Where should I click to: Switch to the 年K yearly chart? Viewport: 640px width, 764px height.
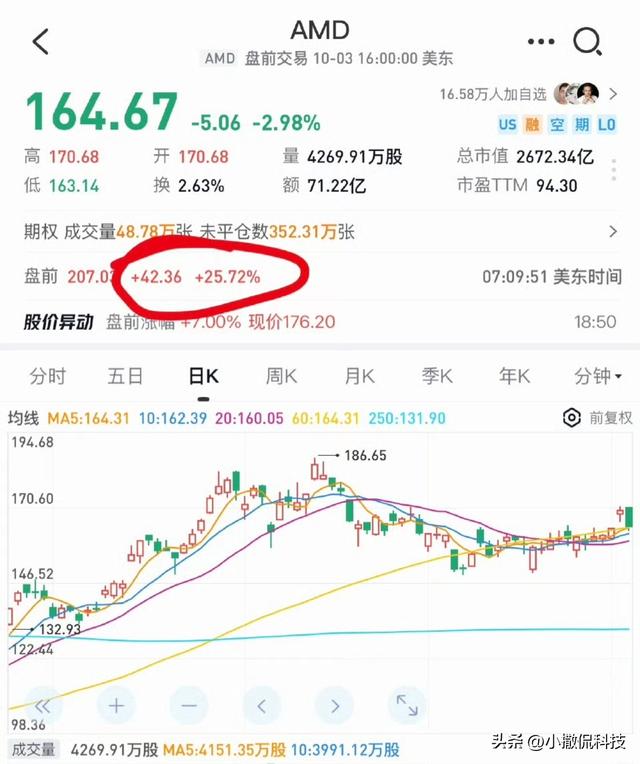pos(514,376)
